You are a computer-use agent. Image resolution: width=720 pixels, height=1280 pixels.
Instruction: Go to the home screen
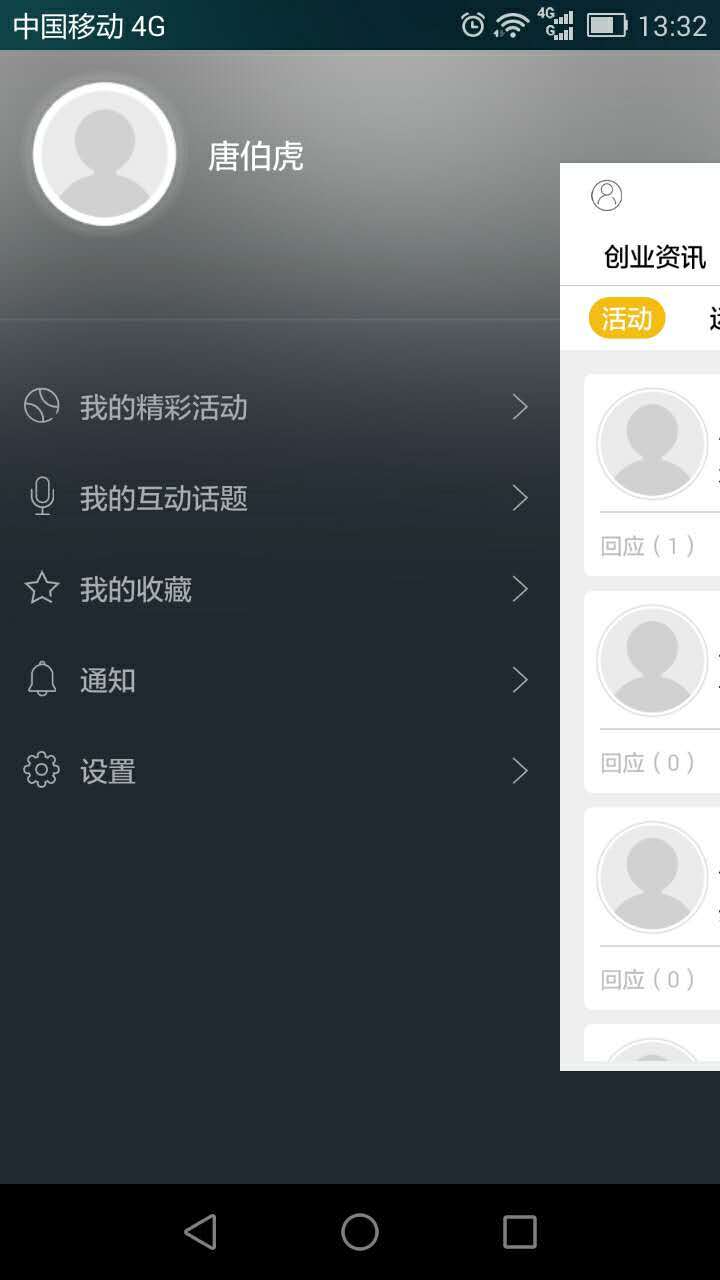pos(360,1231)
